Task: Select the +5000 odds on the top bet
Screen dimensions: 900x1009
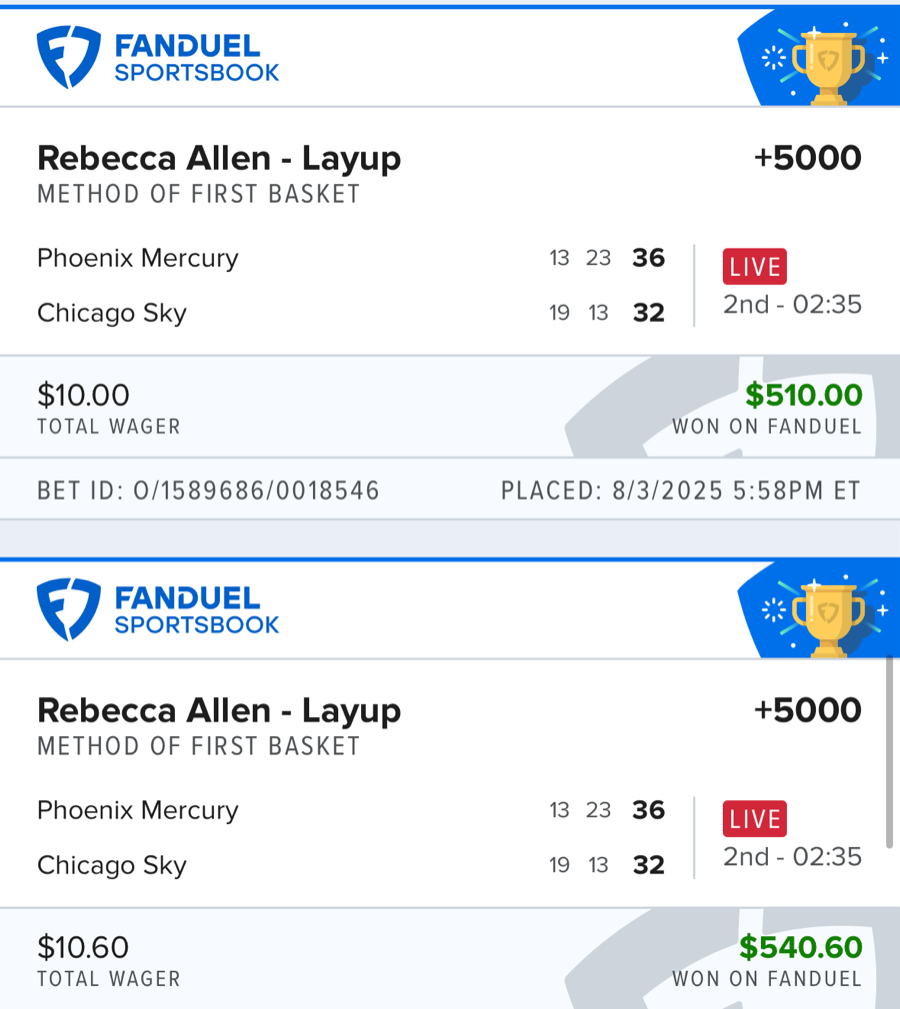Action: [x=806, y=158]
